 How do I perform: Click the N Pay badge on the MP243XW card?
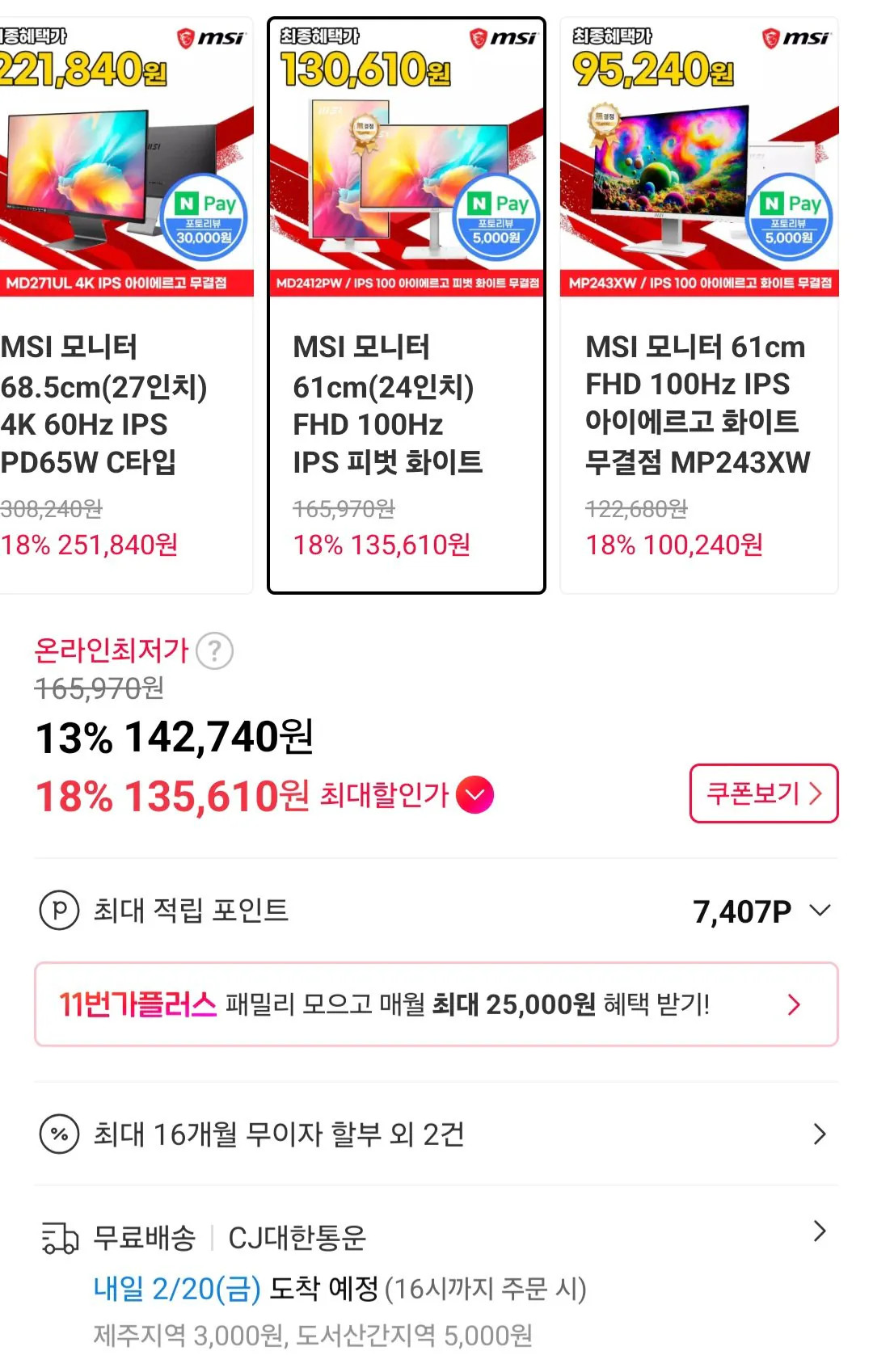point(788,217)
